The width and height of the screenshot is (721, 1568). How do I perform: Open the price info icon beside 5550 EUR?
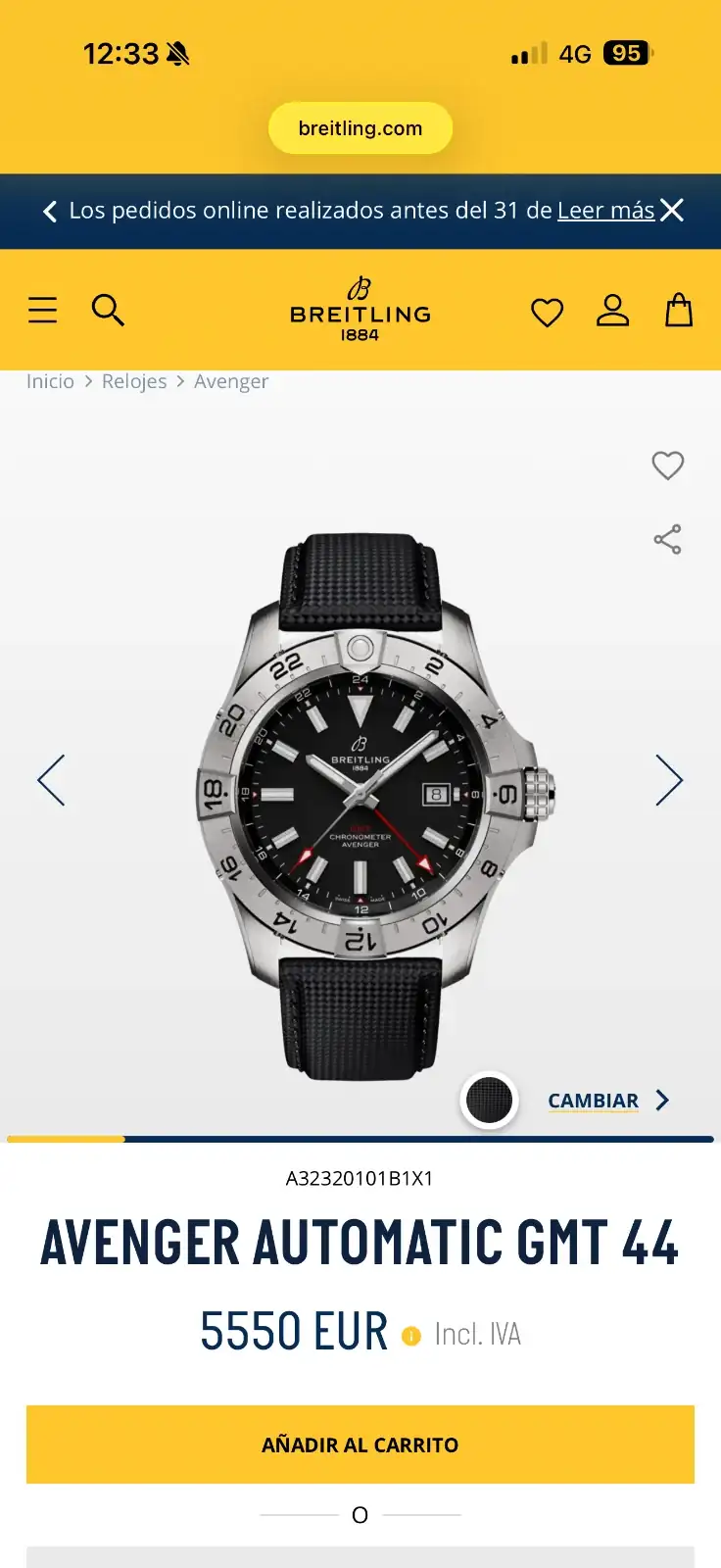pos(411,1335)
